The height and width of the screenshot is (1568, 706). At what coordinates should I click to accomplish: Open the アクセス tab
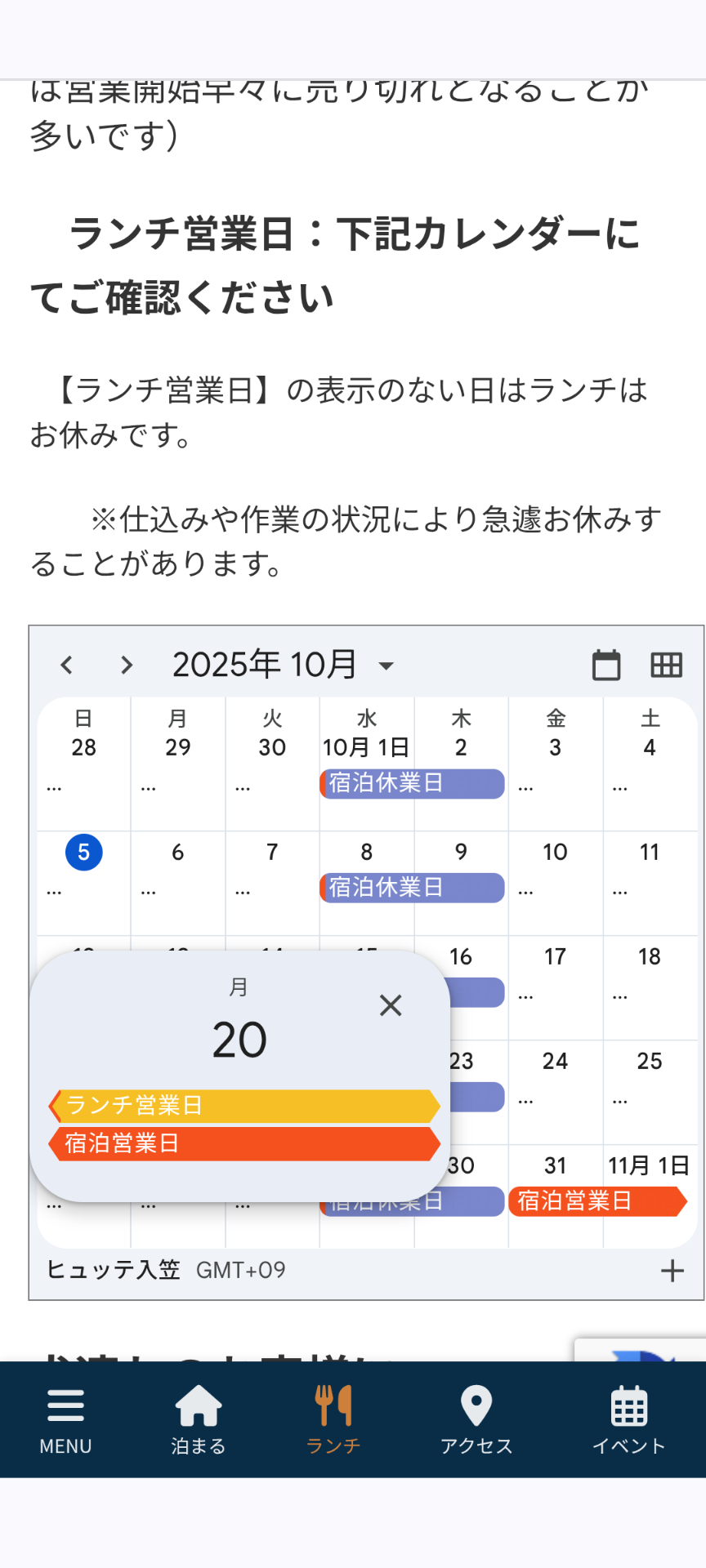tap(476, 1419)
